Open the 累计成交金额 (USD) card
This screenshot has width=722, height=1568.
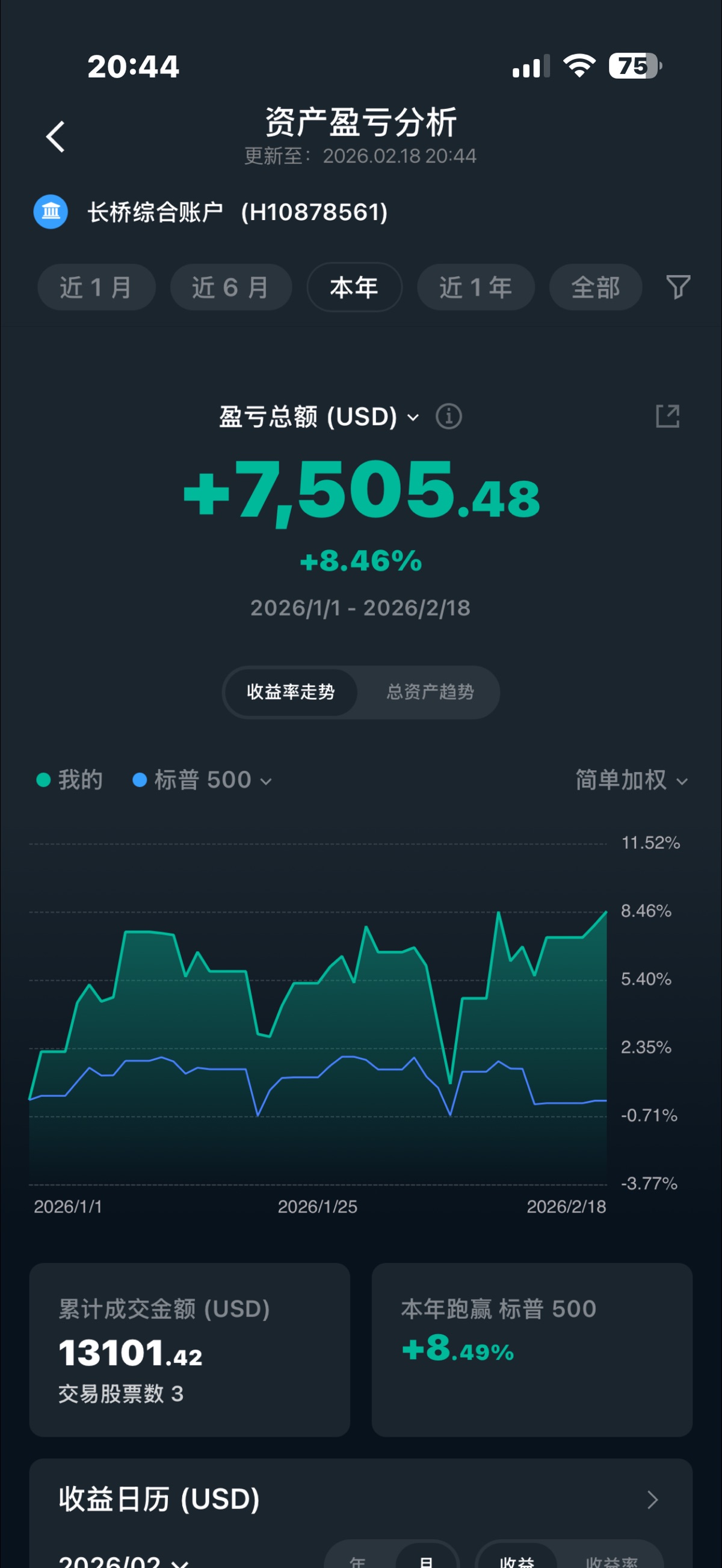pyautogui.click(x=190, y=1350)
